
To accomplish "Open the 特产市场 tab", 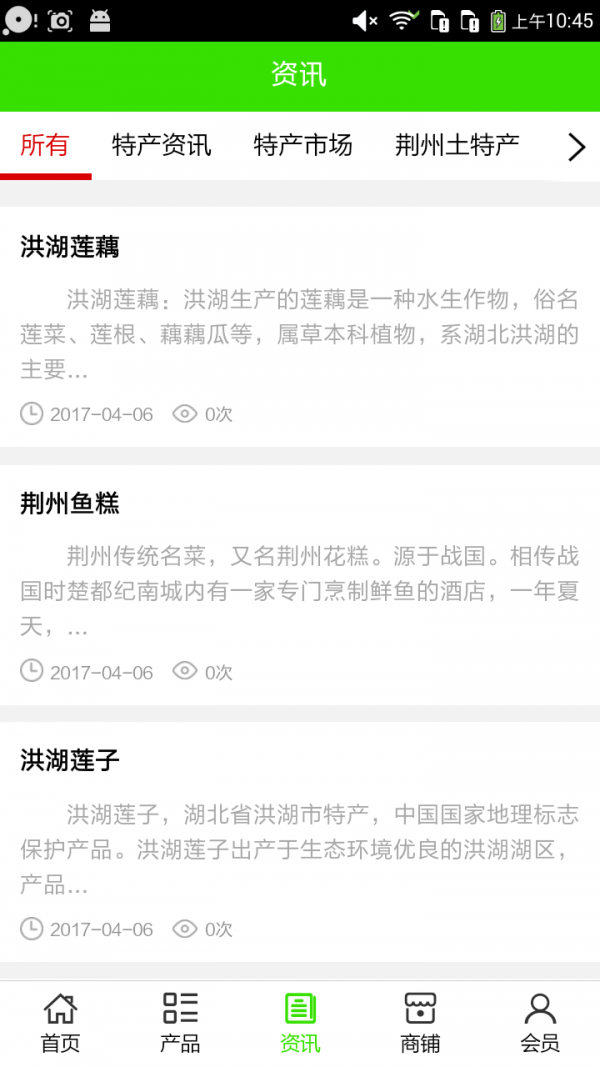I will (x=303, y=146).
